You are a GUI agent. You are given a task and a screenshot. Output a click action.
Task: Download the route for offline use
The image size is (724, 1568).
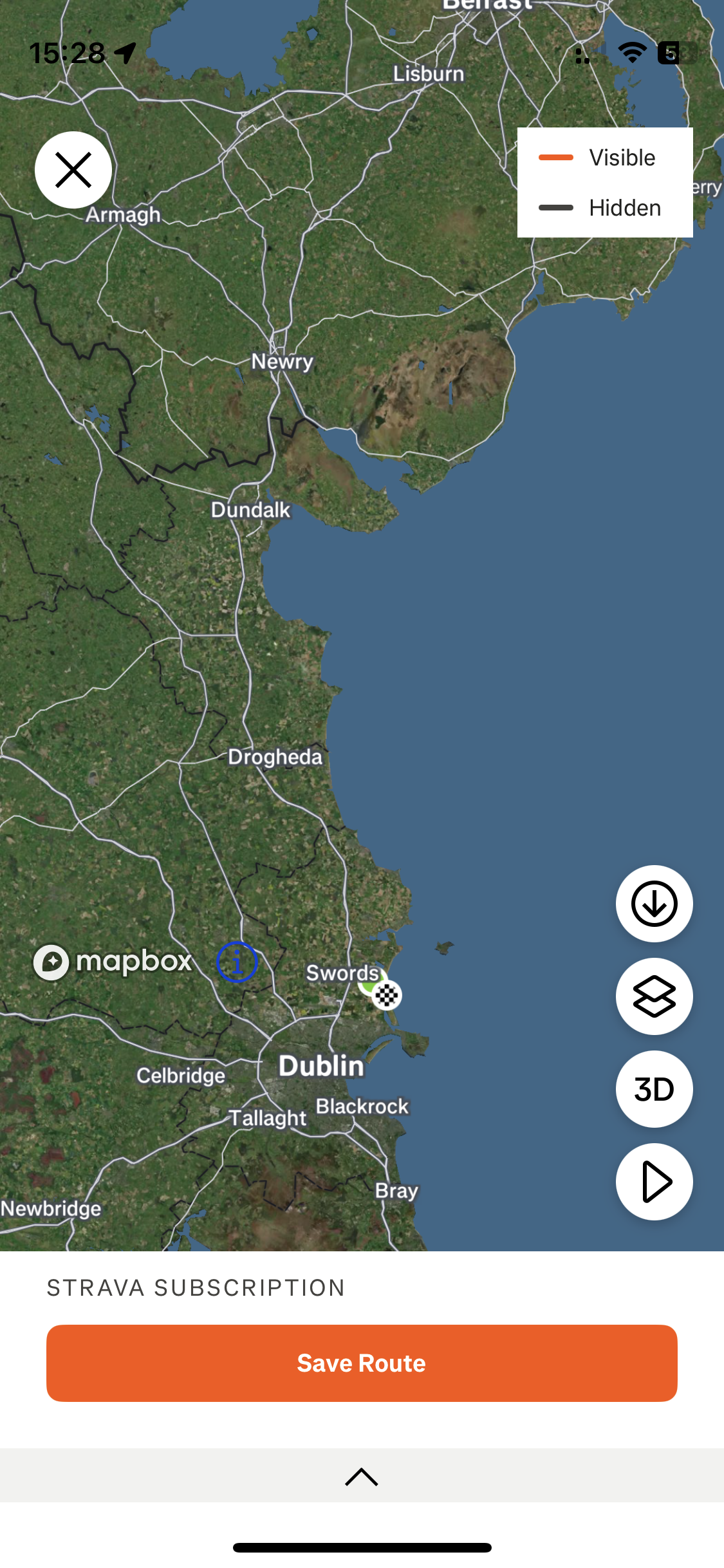654,904
